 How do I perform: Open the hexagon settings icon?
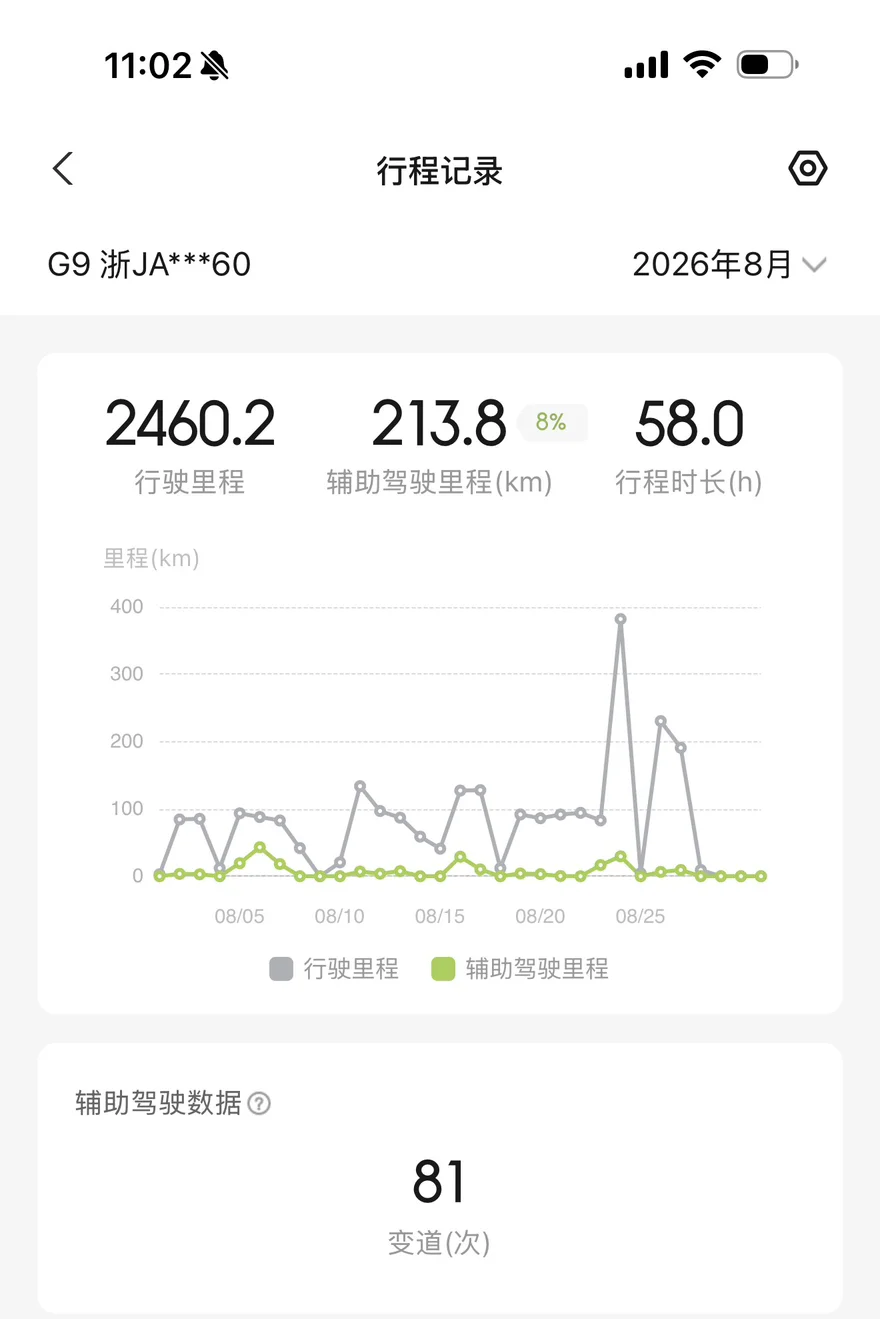pyautogui.click(x=808, y=168)
